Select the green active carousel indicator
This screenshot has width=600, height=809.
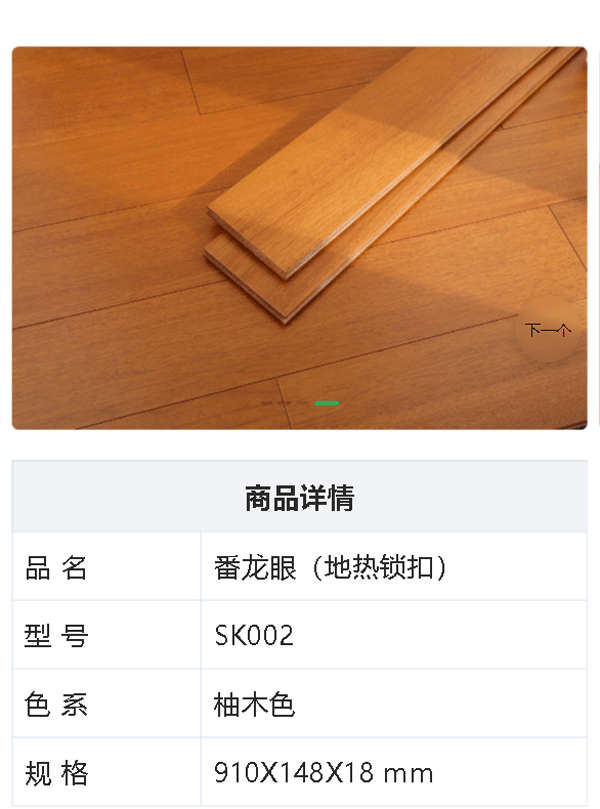click(x=326, y=403)
